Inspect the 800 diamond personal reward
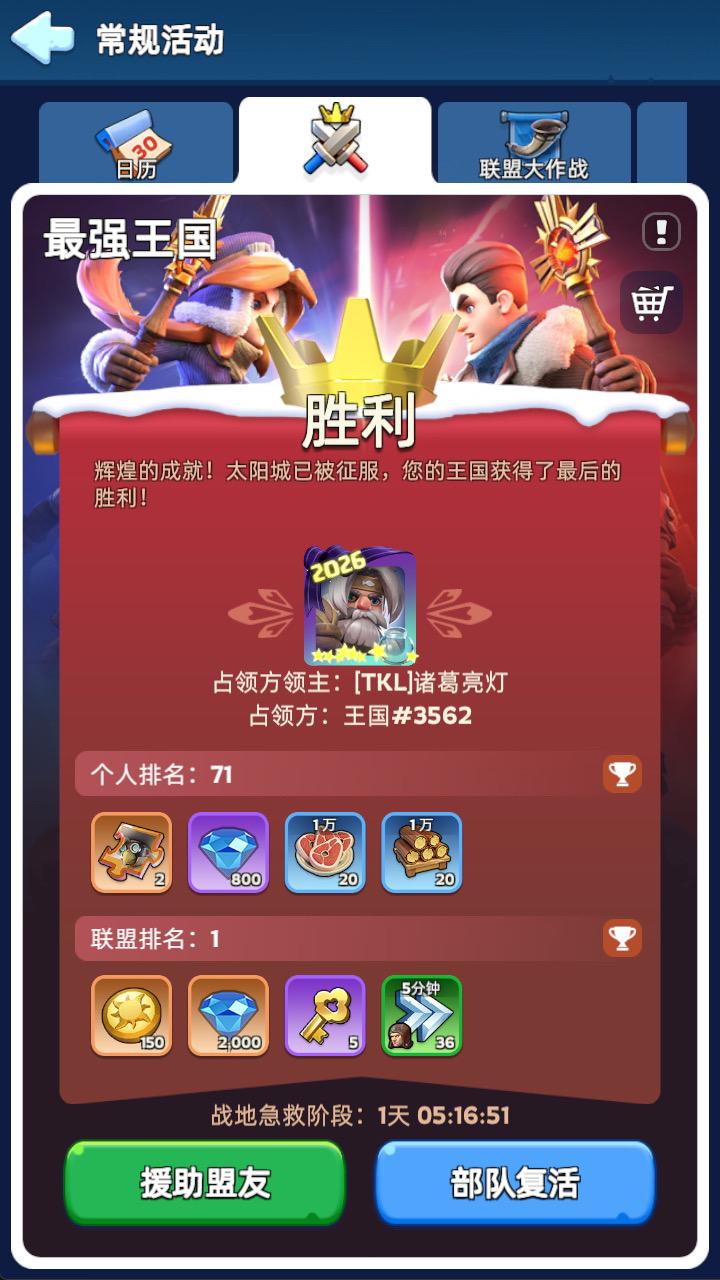 coord(227,853)
